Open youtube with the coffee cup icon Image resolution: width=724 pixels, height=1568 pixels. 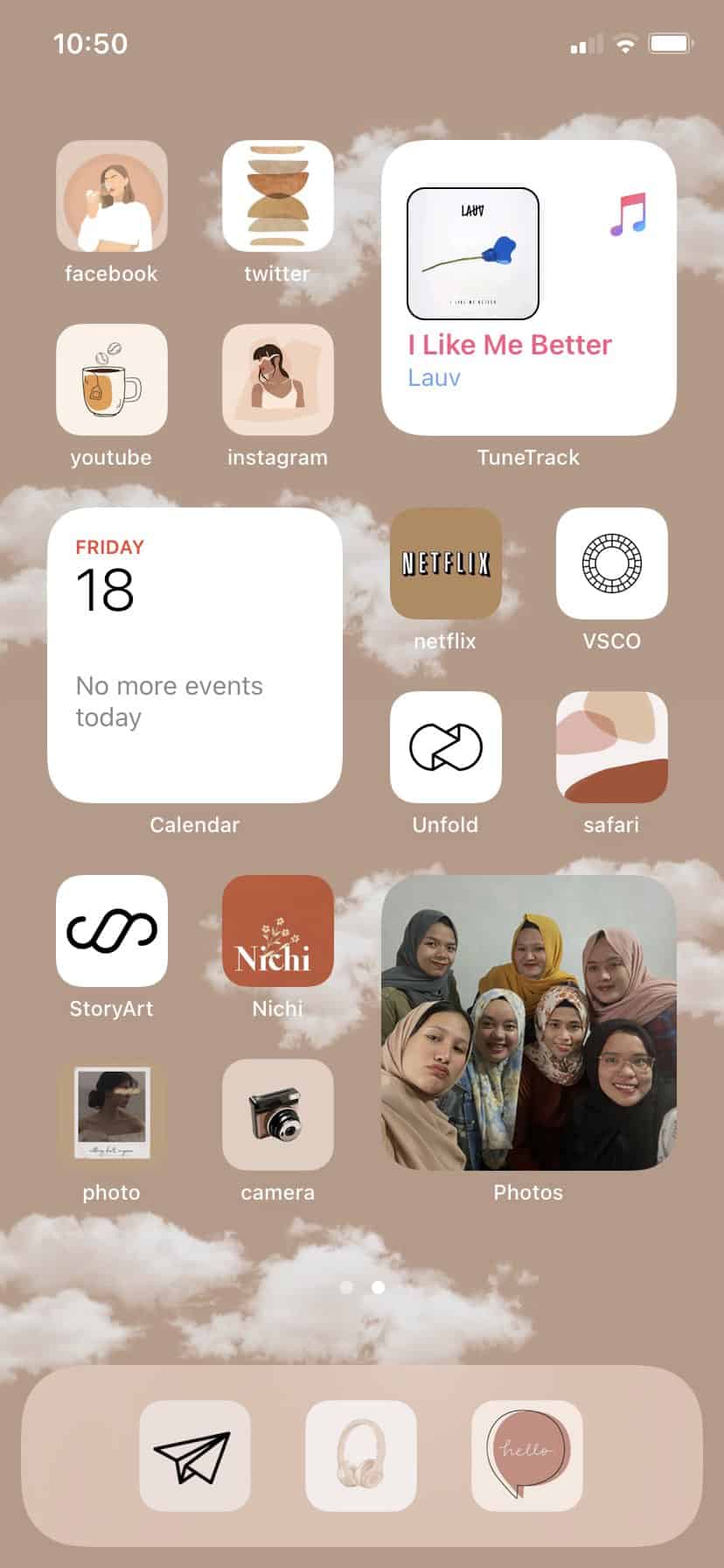pyautogui.click(x=111, y=380)
